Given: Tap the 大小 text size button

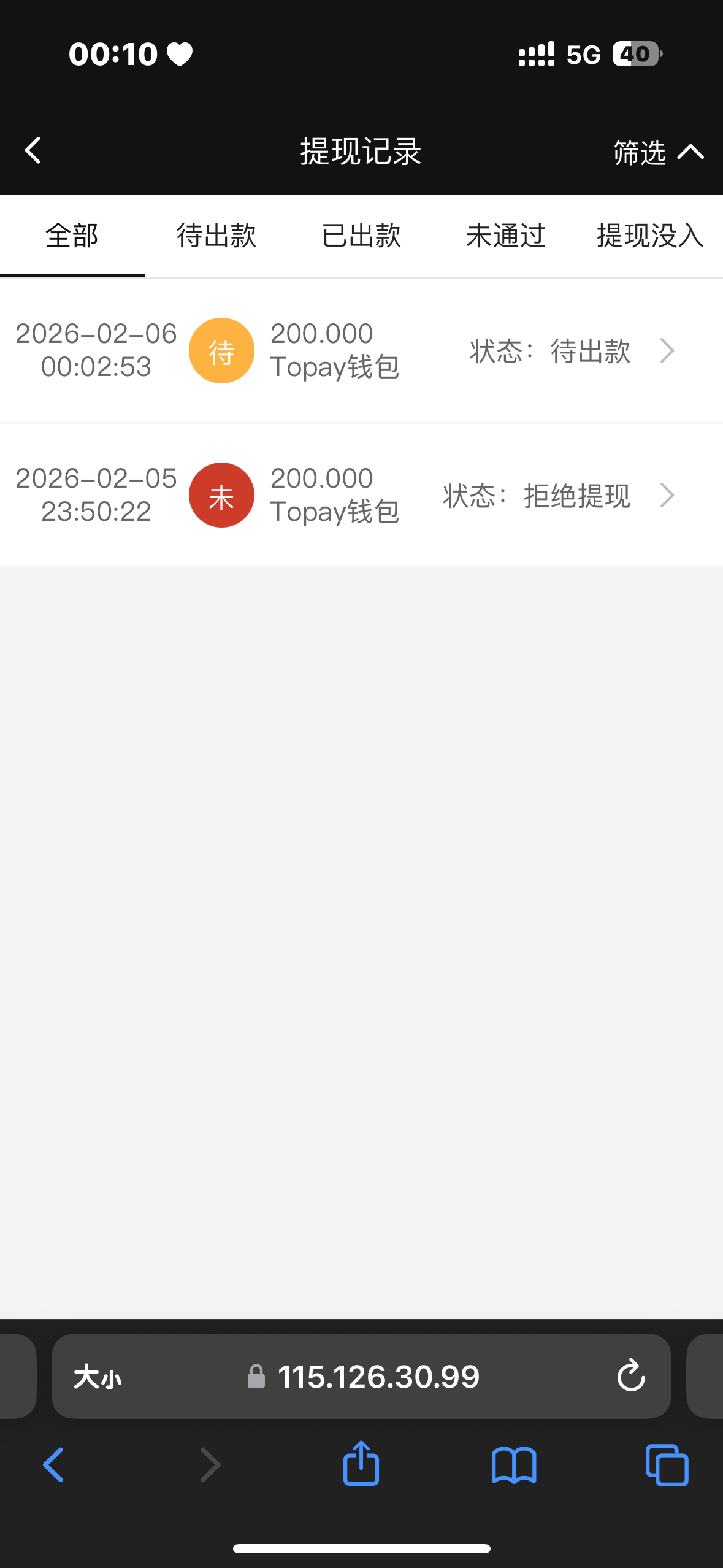Looking at the screenshot, I should tap(98, 1377).
